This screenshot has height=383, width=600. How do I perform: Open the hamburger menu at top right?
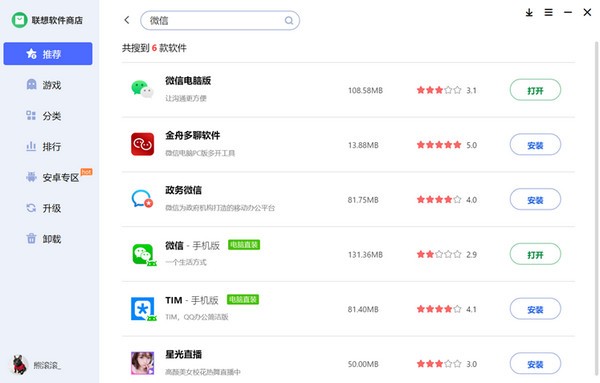tap(548, 13)
